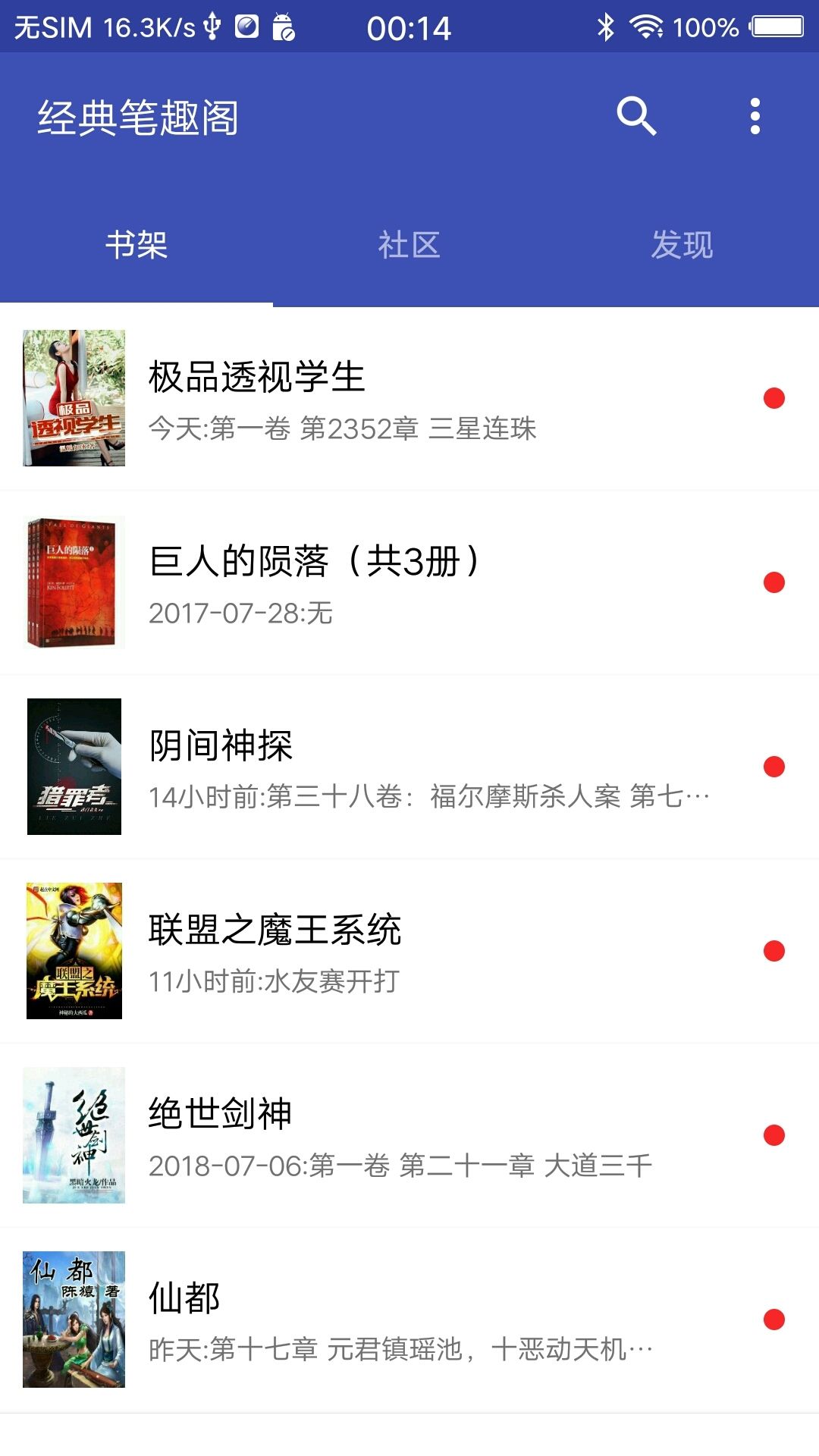Select the 书架 tab
The width and height of the screenshot is (819, 1456).
pyautogui.click(x=135, y=245)
